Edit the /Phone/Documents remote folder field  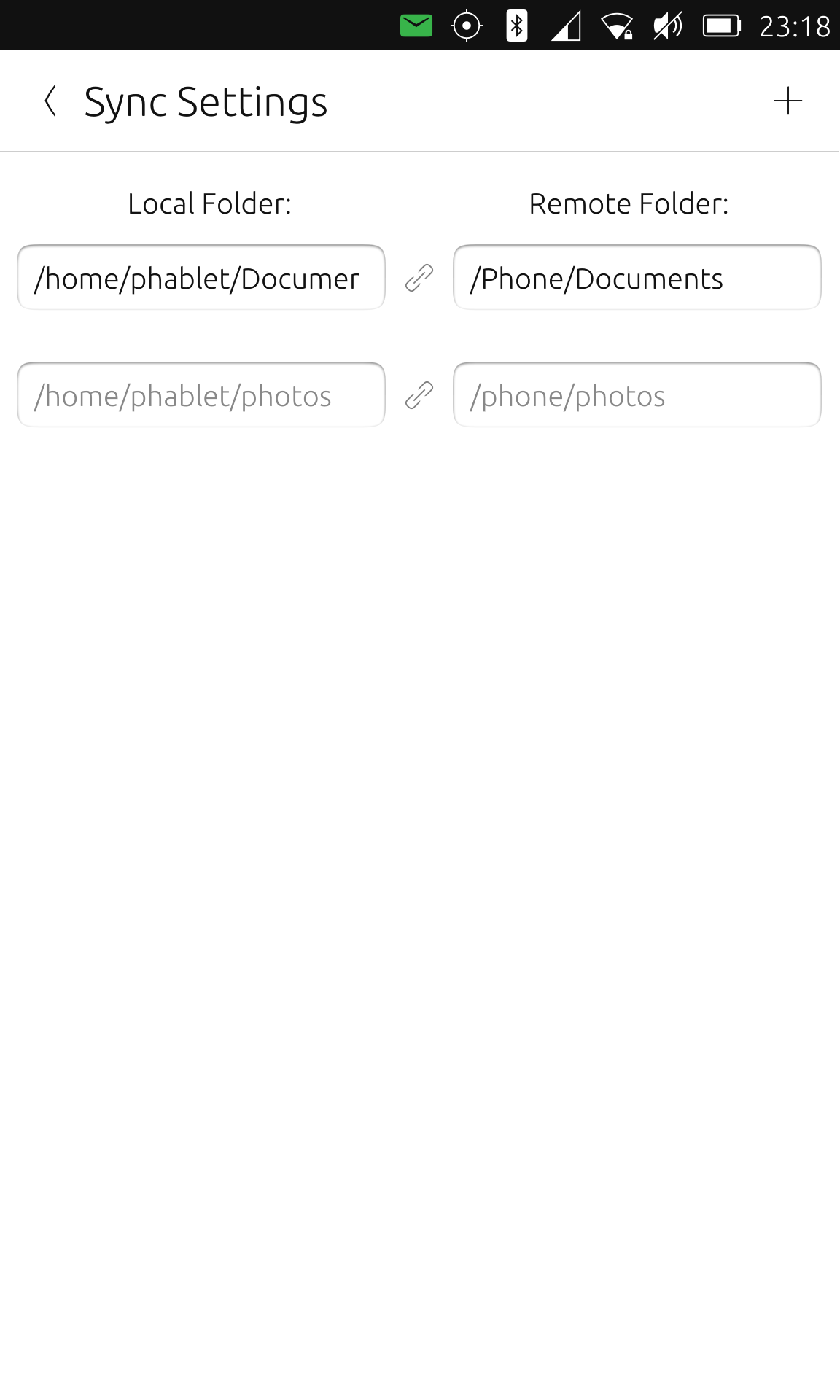(637, 278)
